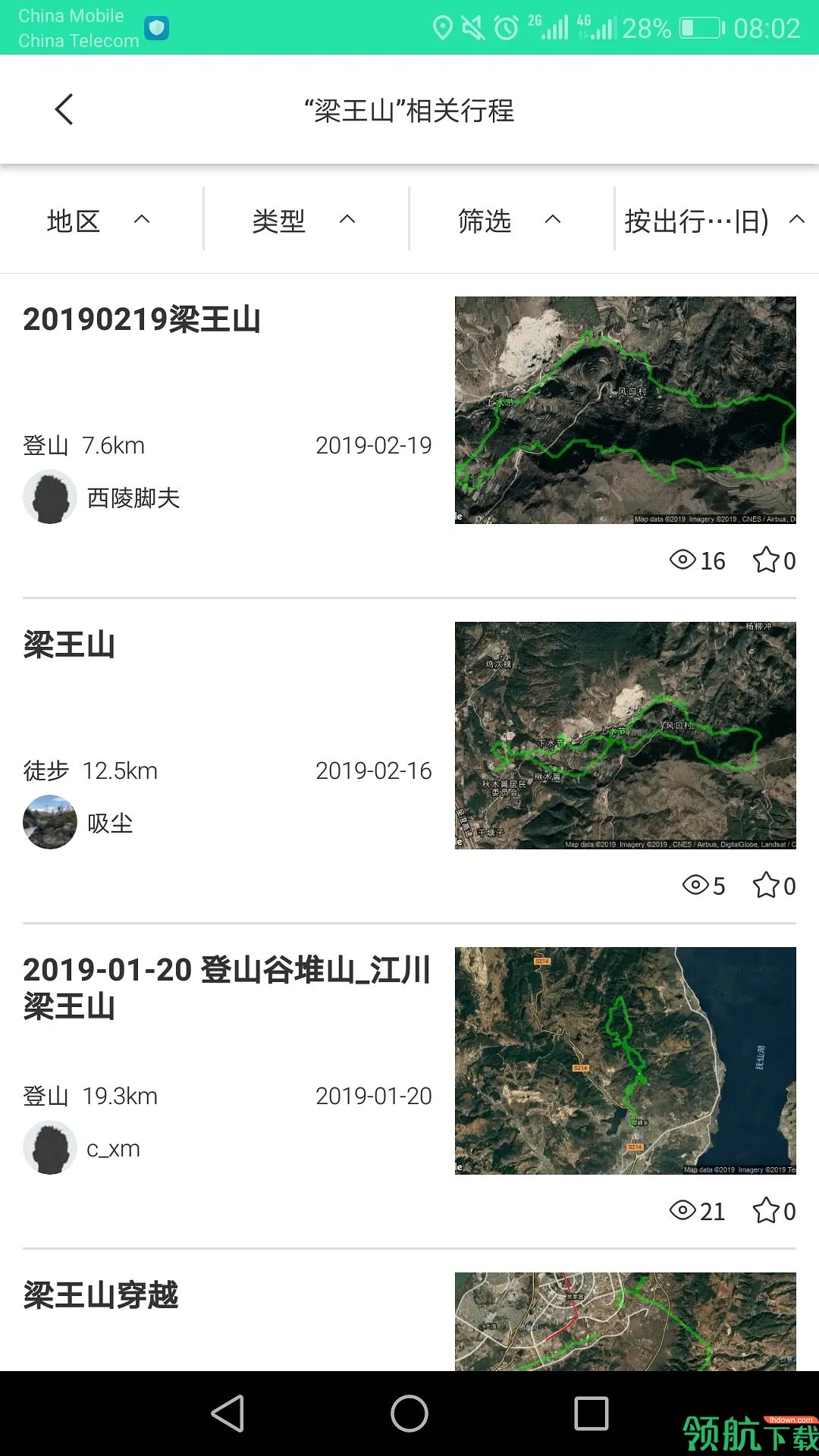Open 吸尘's profile avatar
Screen dimensions: 819x1456
click(49, 823)
